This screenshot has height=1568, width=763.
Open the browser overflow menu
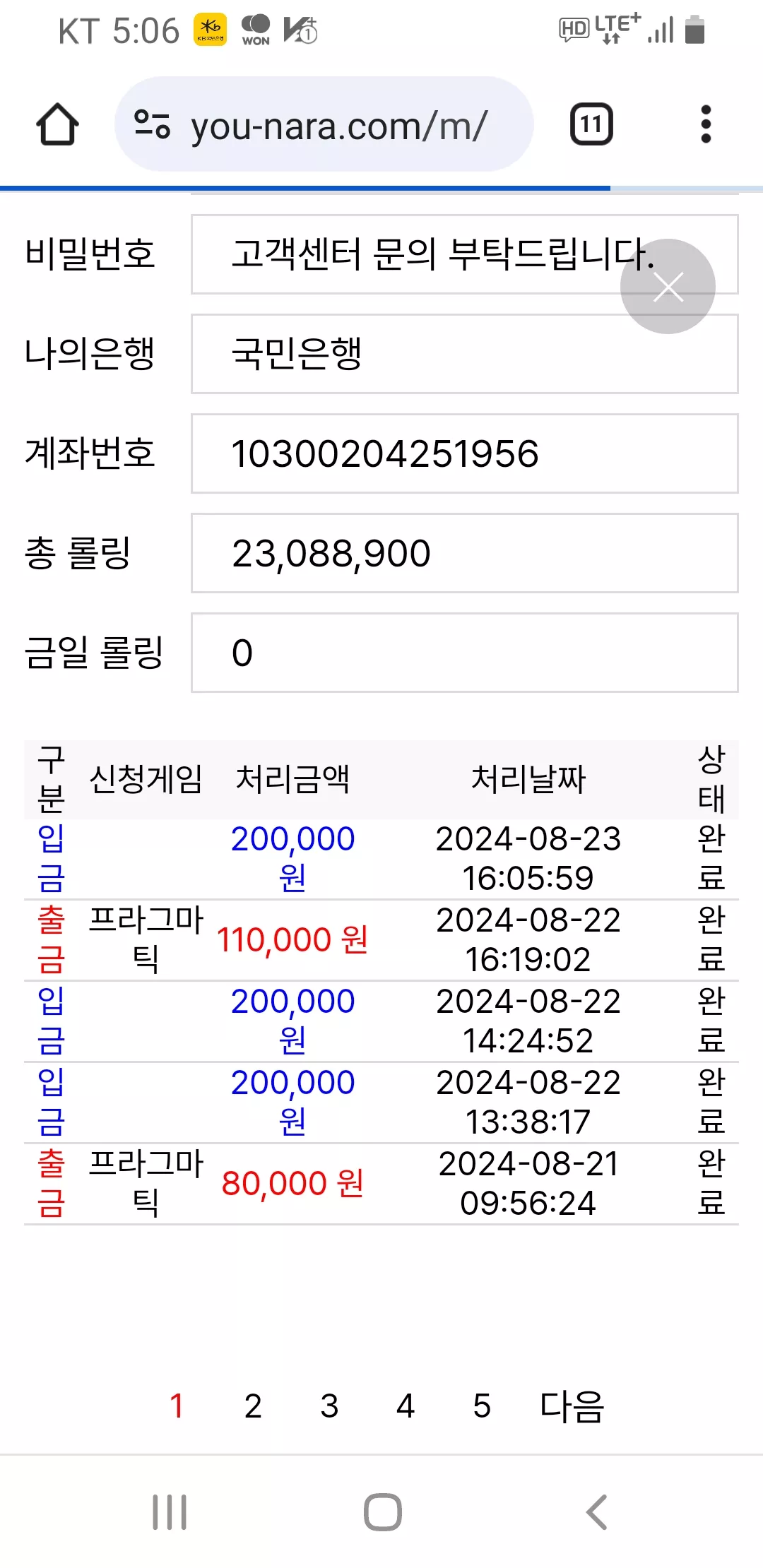(705, 124)
